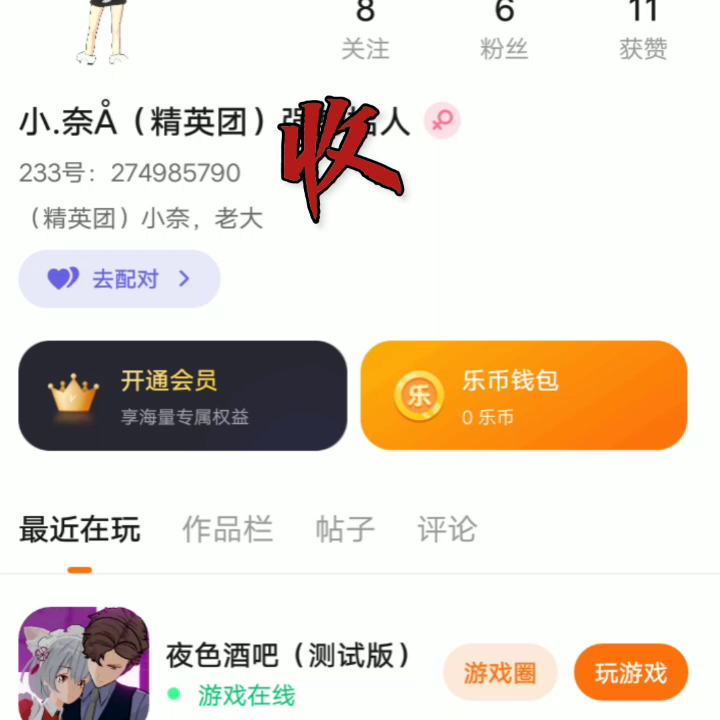
Task: View the 粉丝 followers list
Action: pyautogui.click(x=504, y=32)
